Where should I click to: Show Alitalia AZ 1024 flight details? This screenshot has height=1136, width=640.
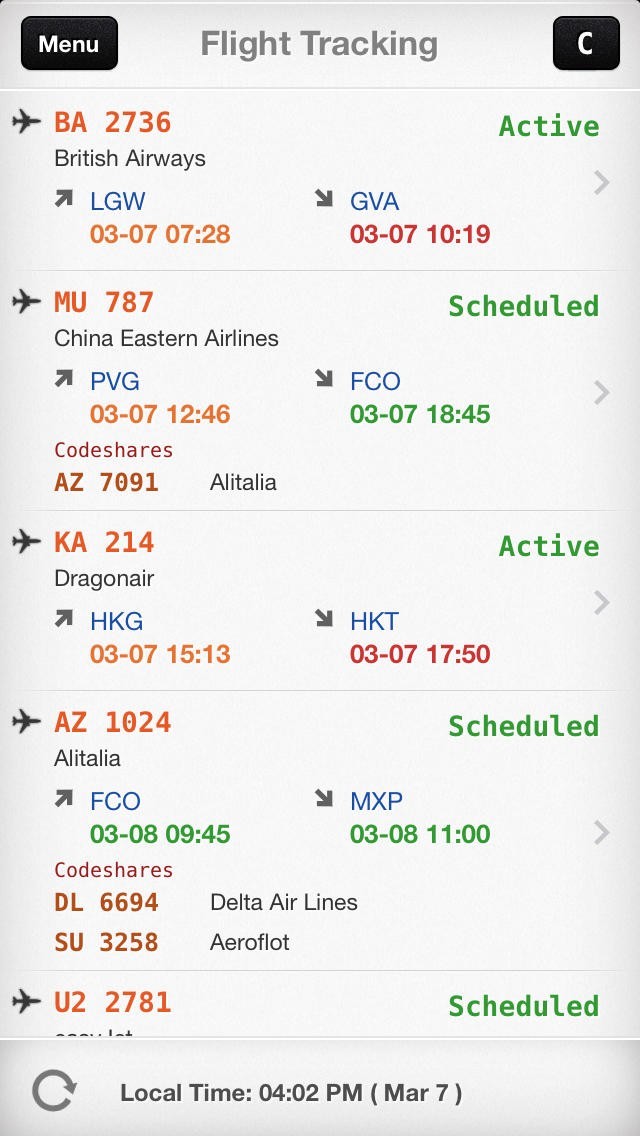(320, 830)
